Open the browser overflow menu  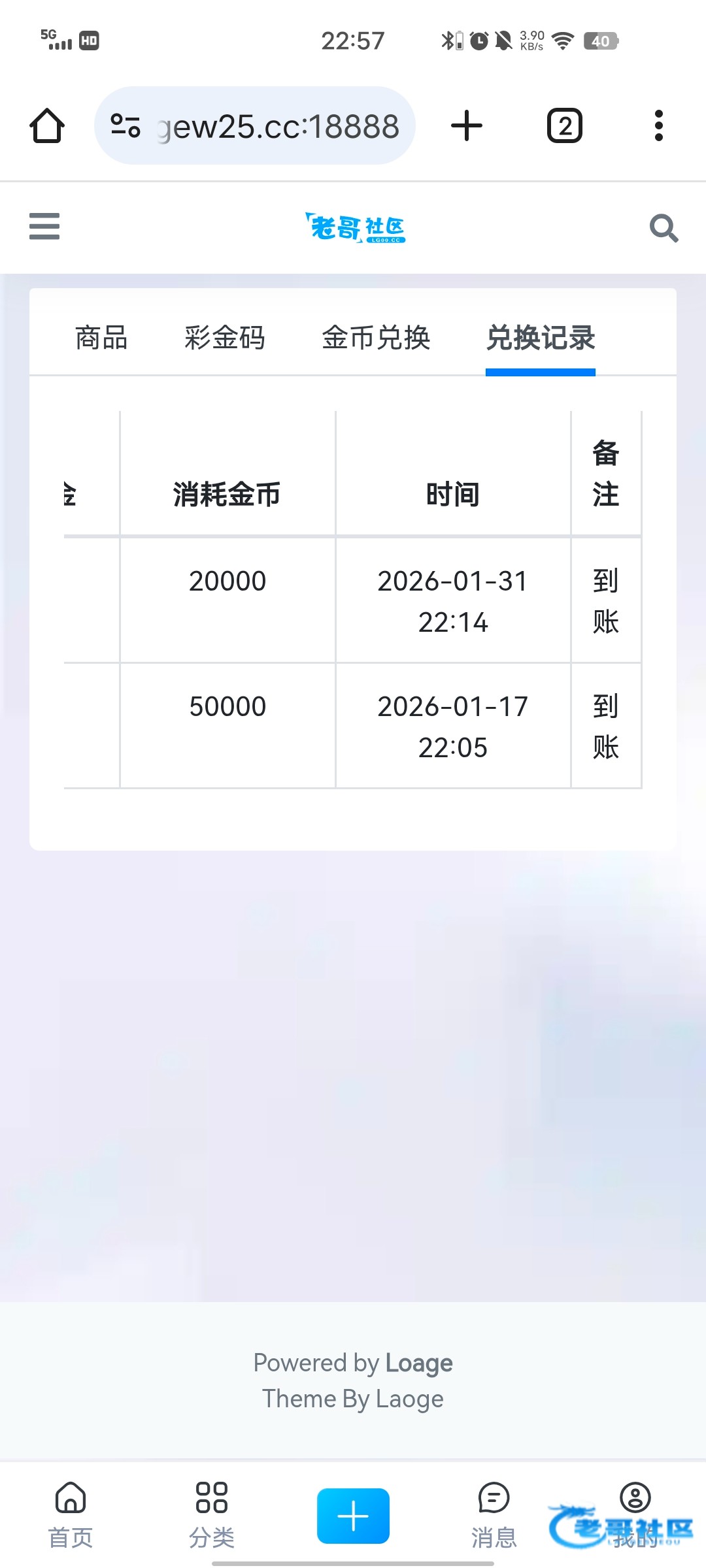coord(659,125)
